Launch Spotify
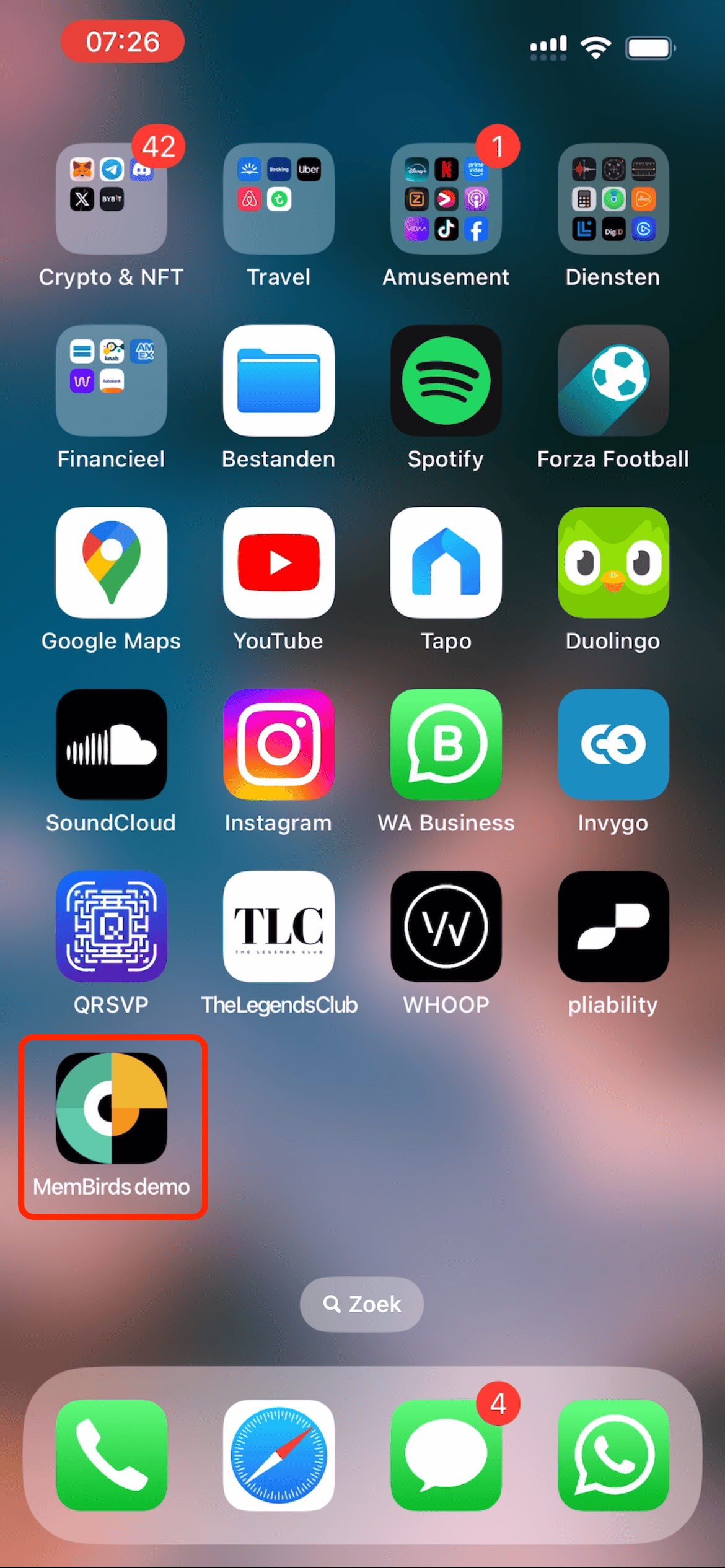The width and height of the screenshot is (725, 1568). coord(446,380)
